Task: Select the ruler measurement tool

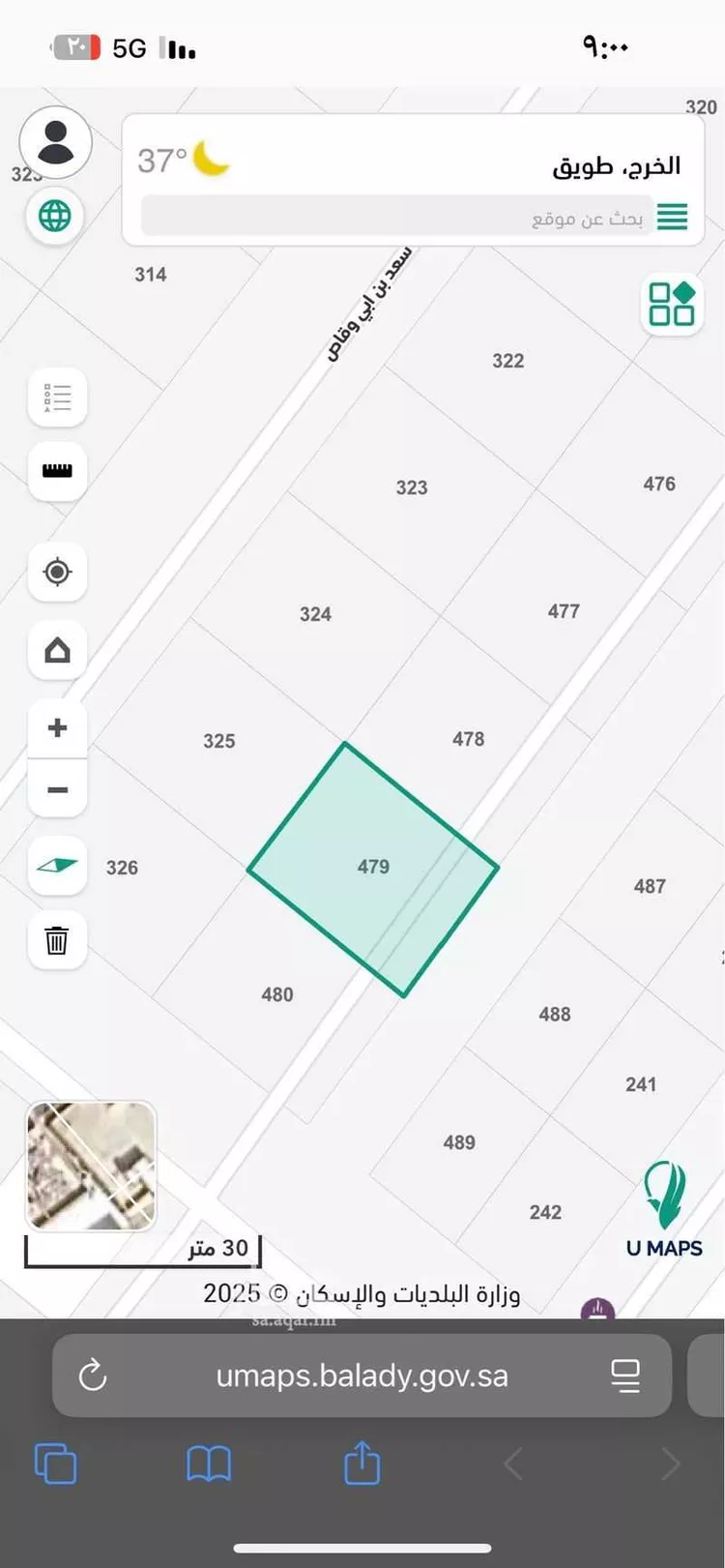Action: coord(57,471)
